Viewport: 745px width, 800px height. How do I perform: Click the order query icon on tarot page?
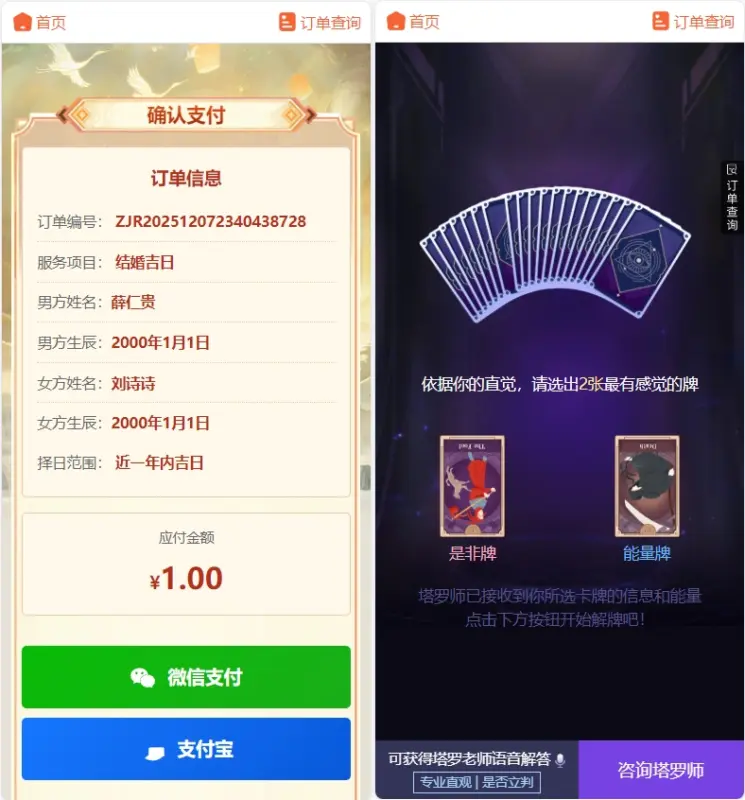click(x=660, y=20)
